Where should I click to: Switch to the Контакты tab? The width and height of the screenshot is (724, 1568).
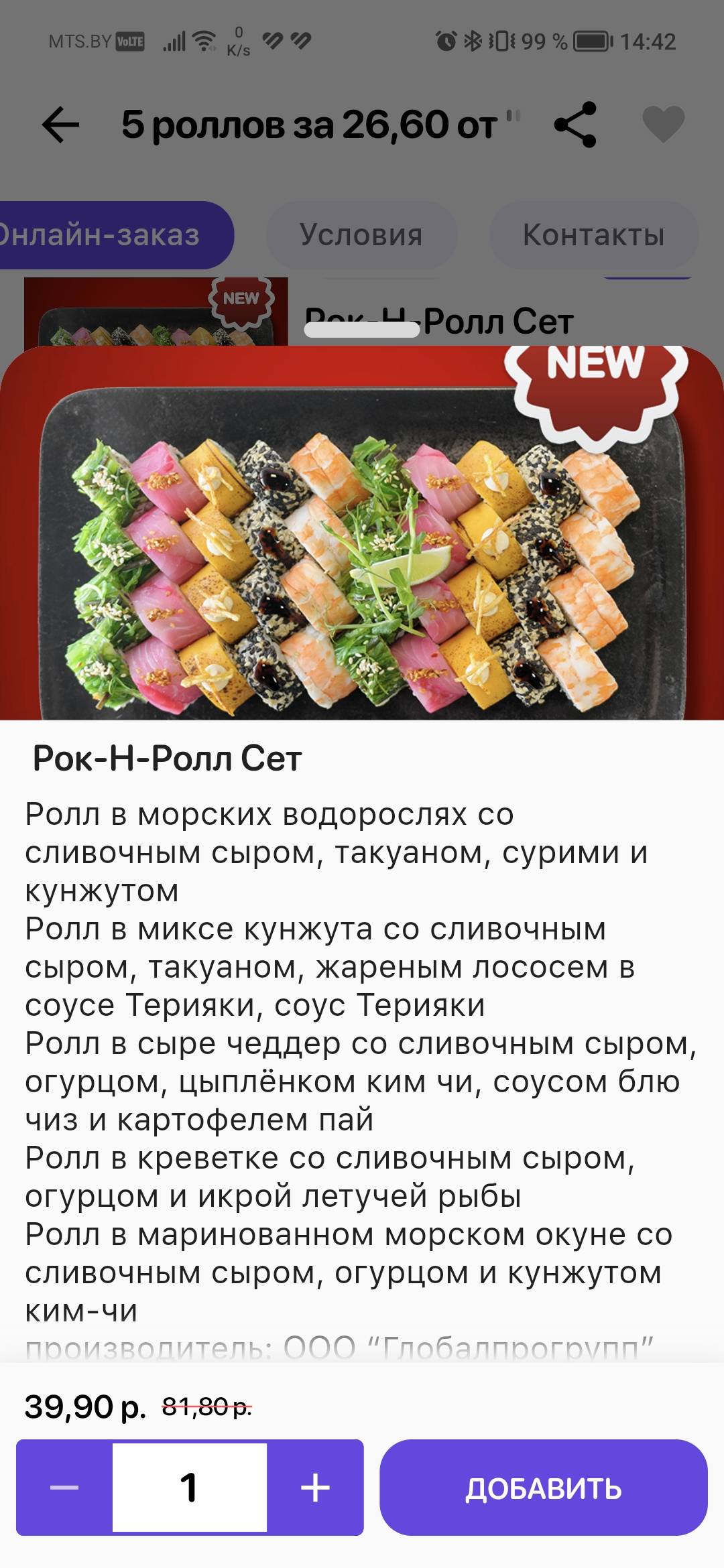click(593, 235)
